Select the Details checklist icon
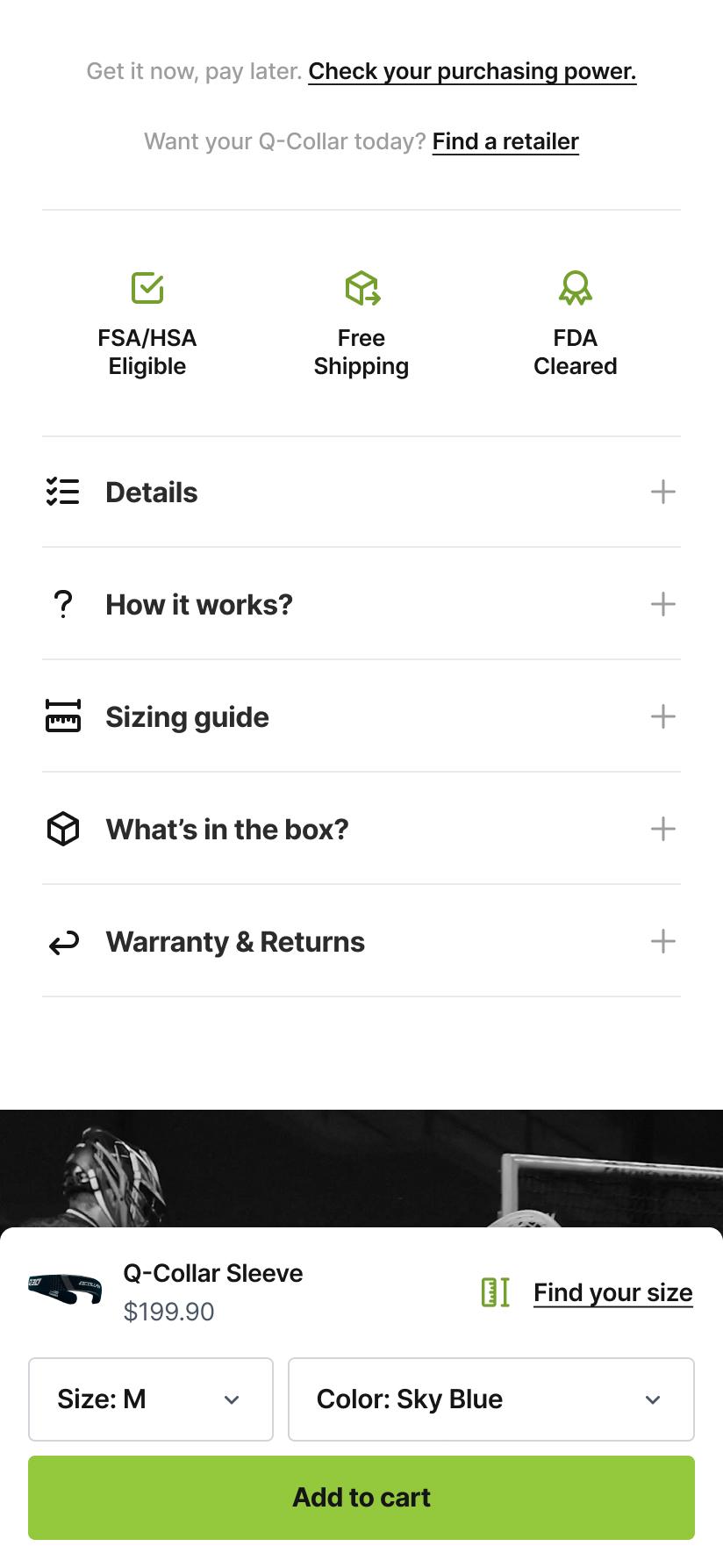Viewport: 723px width, 1568px height. click(x=62, y=492)
